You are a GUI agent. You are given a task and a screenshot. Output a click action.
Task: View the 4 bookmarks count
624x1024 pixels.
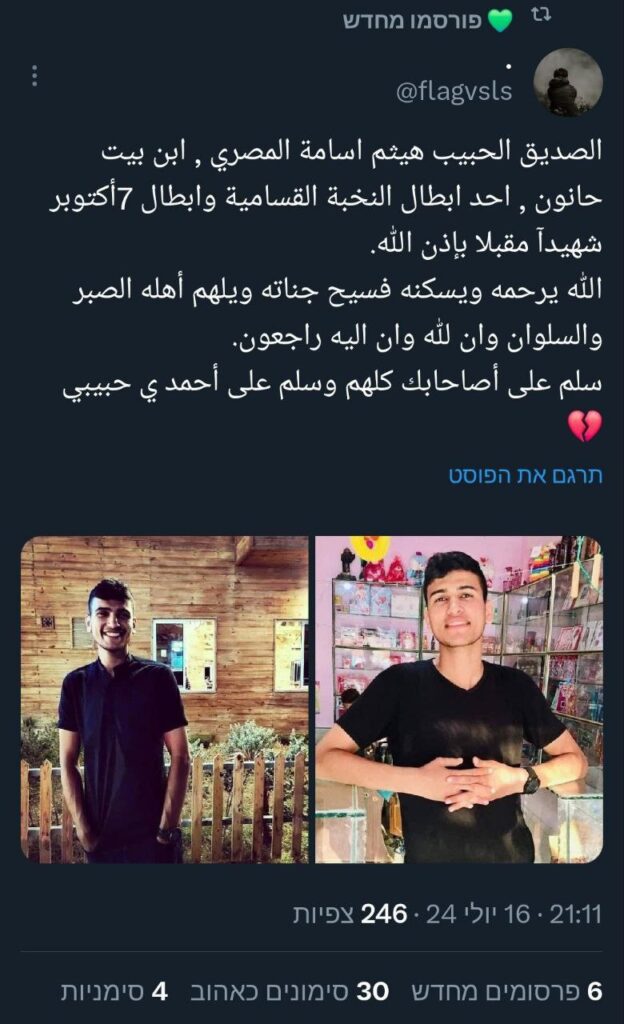[x=113, y=991]
